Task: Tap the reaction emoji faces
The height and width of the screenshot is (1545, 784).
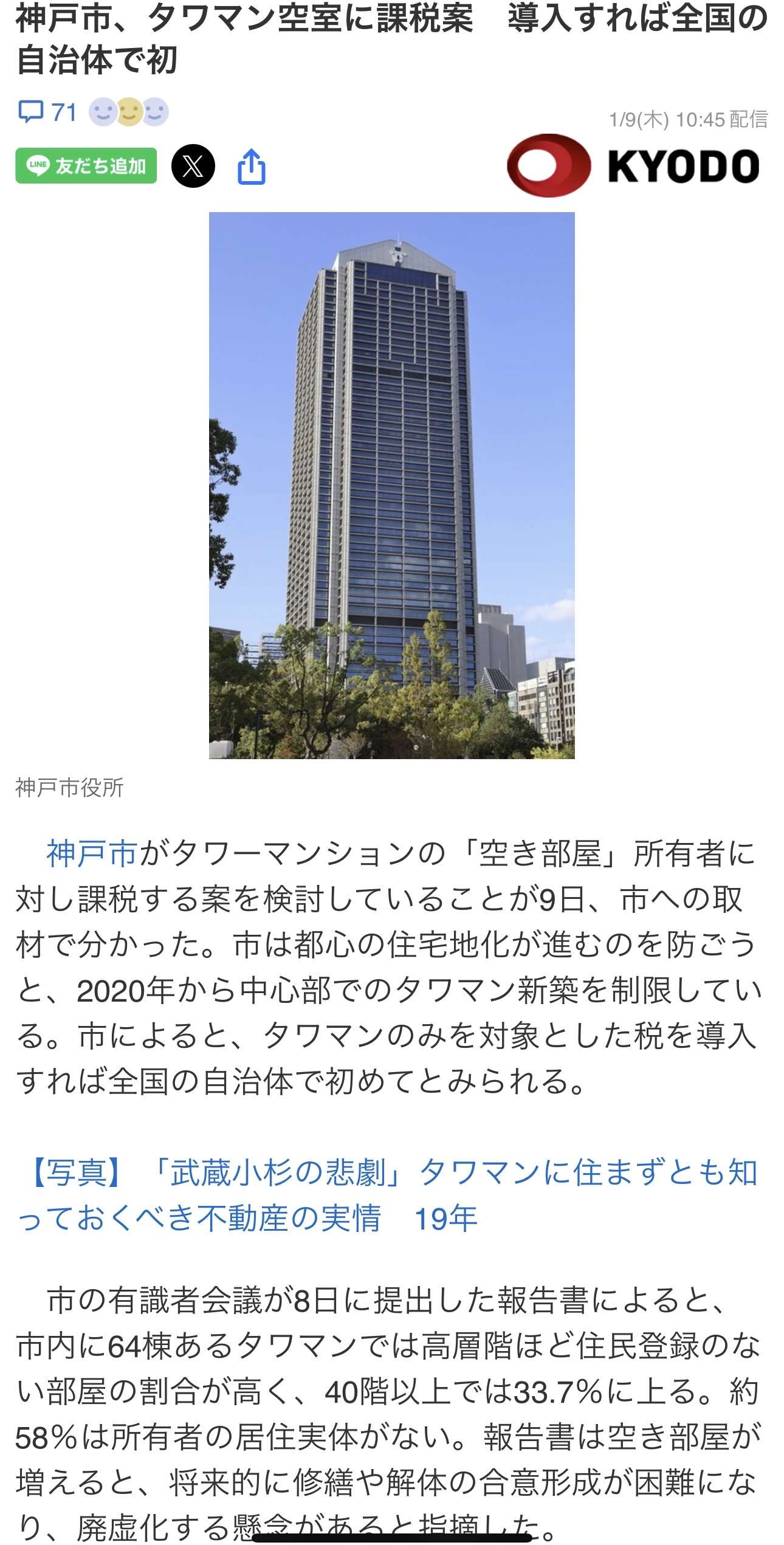Action: [x=129, y=112]
